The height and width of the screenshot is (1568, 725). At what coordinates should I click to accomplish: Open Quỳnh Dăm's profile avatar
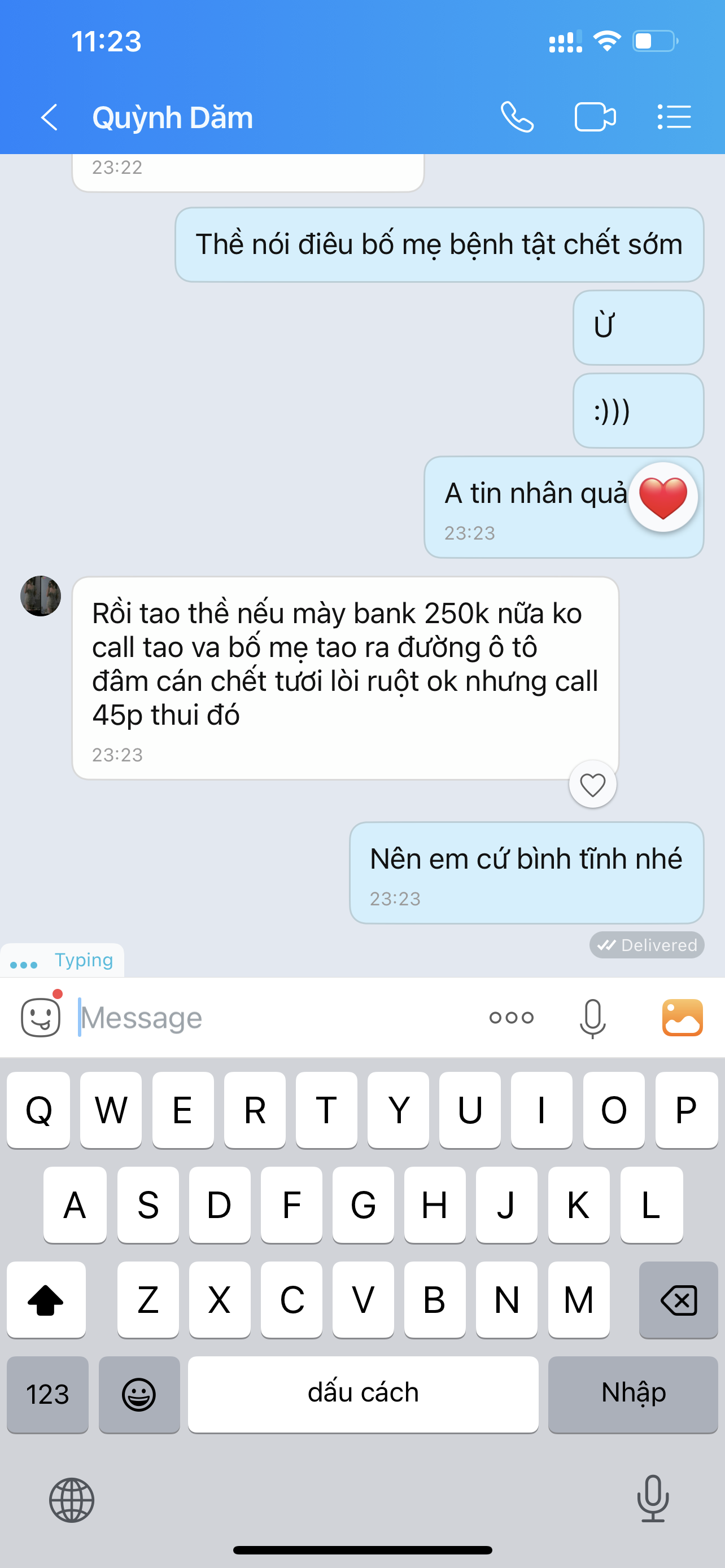coord(41,596)
